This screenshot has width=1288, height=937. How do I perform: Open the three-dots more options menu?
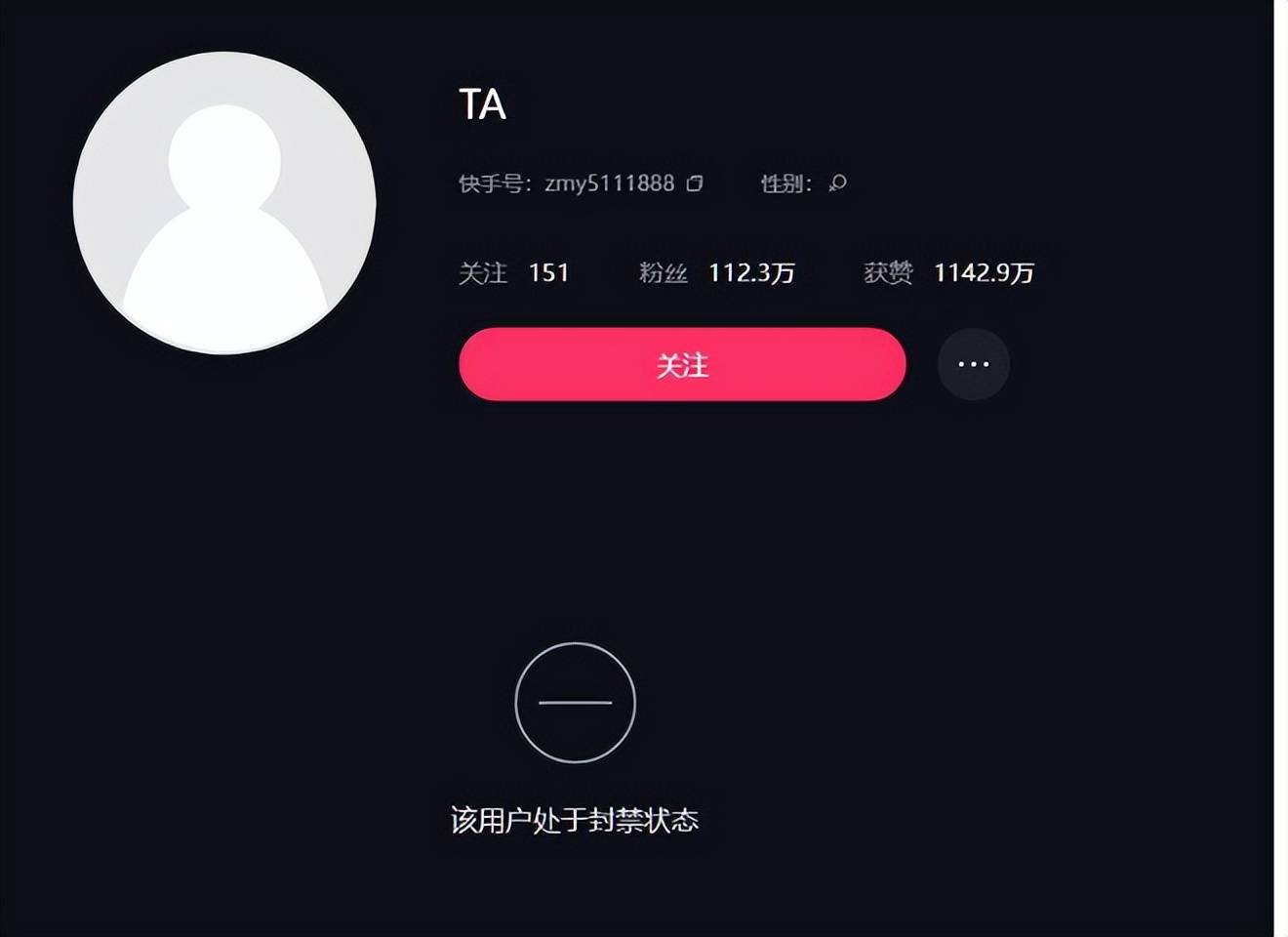(x=973, y=364)
